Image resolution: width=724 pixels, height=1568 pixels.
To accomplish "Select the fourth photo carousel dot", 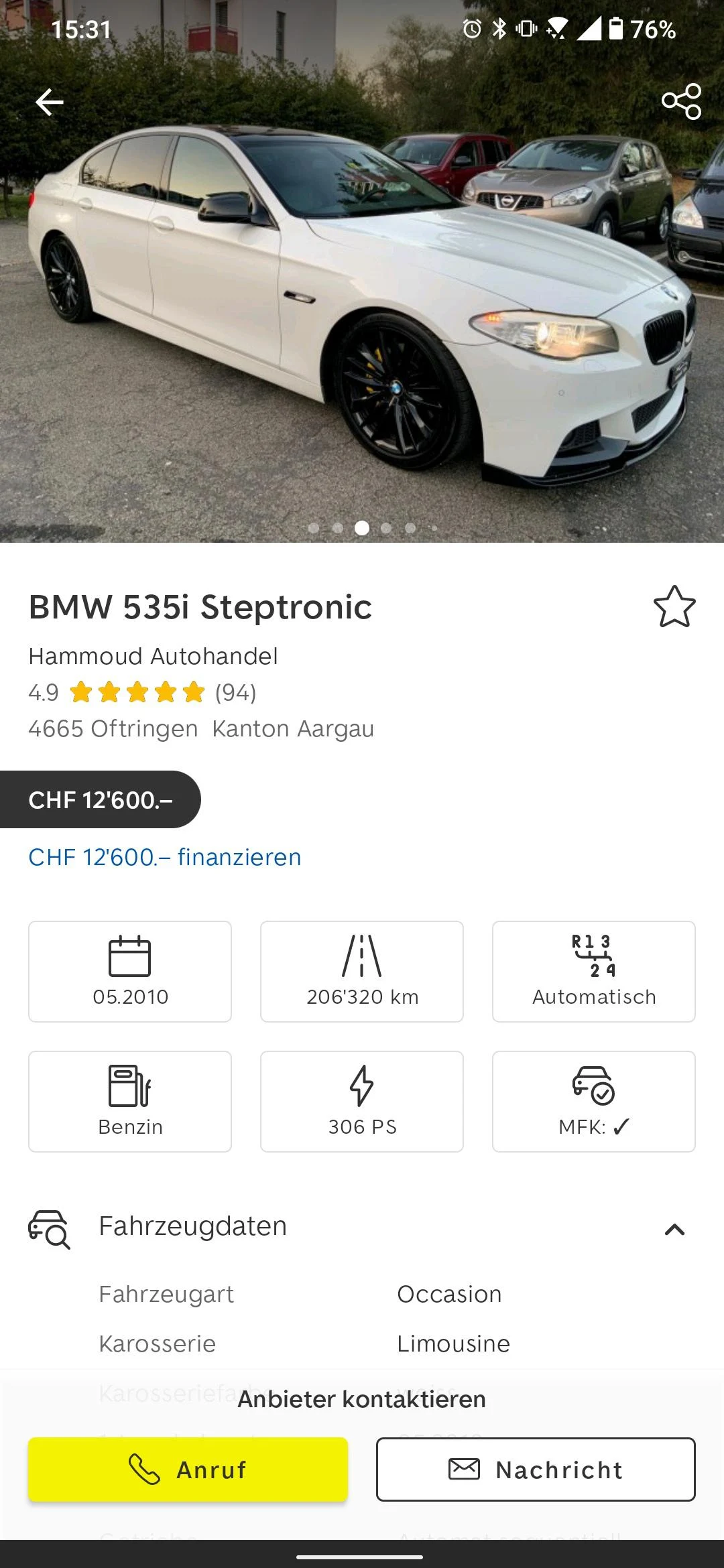I will pyautogui.click(x=386, y=528).
